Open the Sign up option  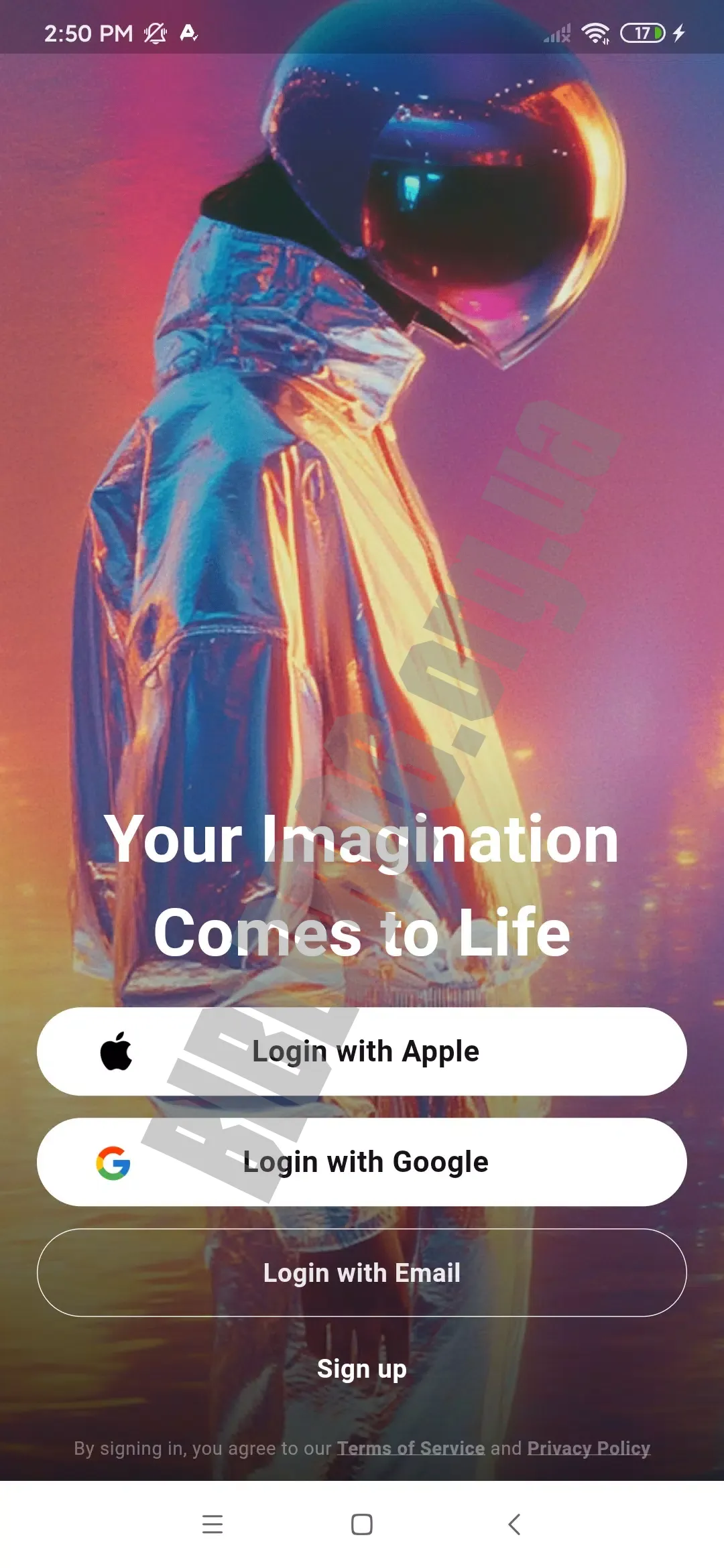click(x=362, y=1369)
